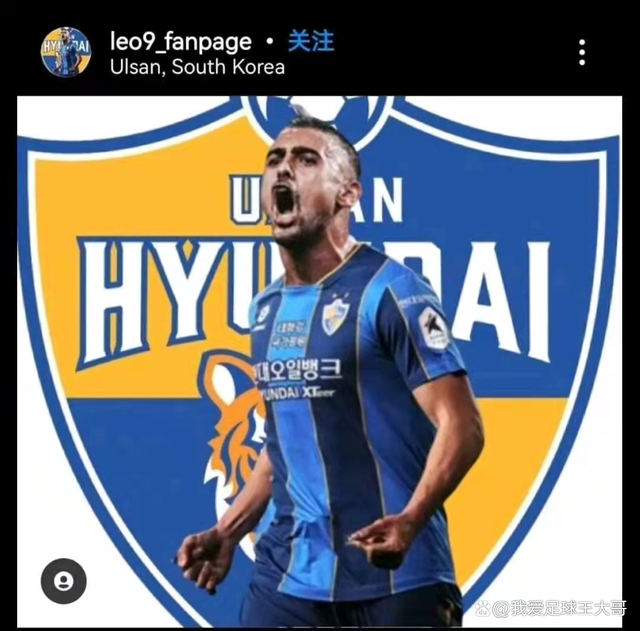Open the Ulsan Hyundai post image
This screenshot has width=640, height=631.
point(320,360)
